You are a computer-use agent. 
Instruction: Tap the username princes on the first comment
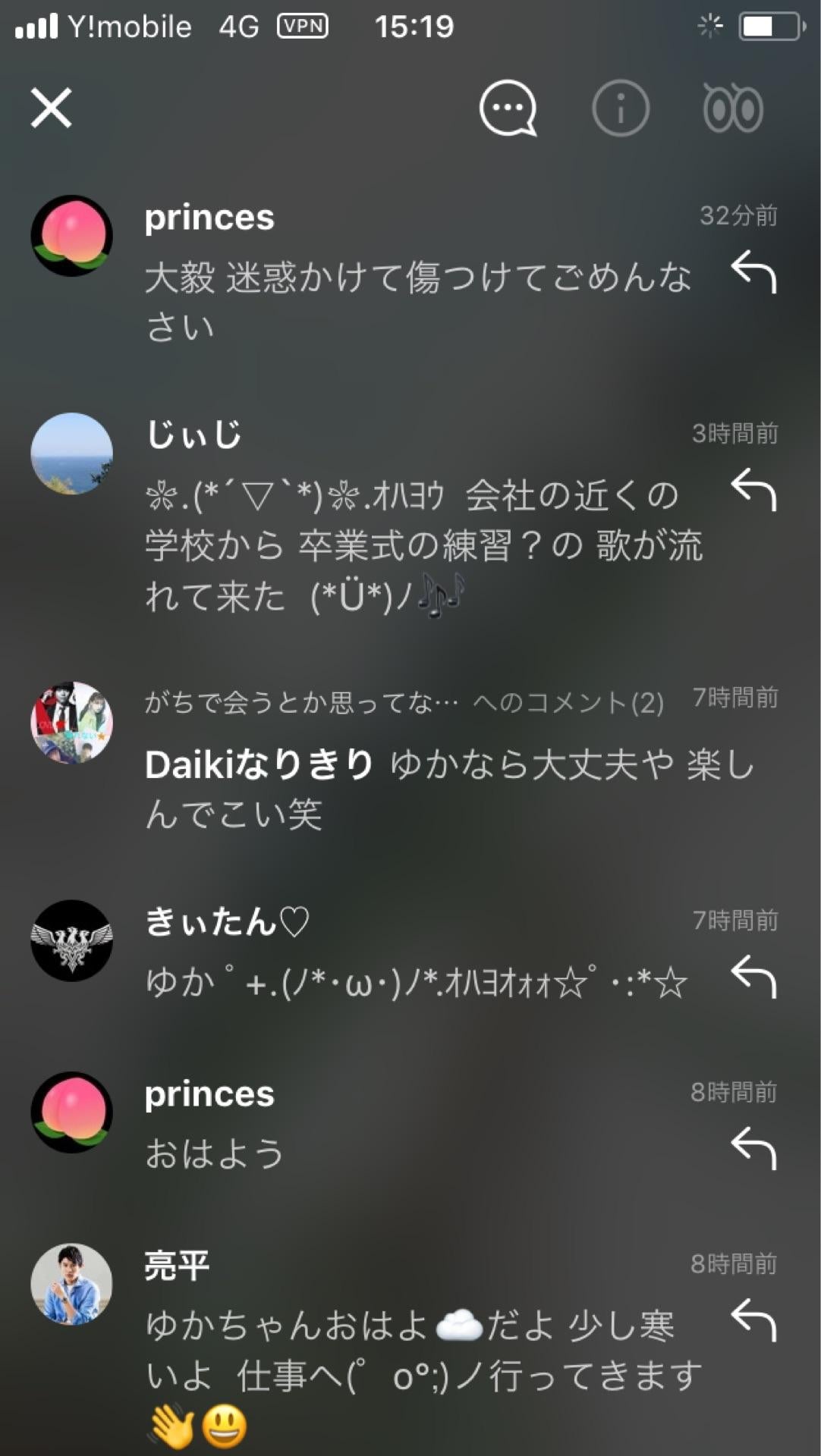[209, 218]
